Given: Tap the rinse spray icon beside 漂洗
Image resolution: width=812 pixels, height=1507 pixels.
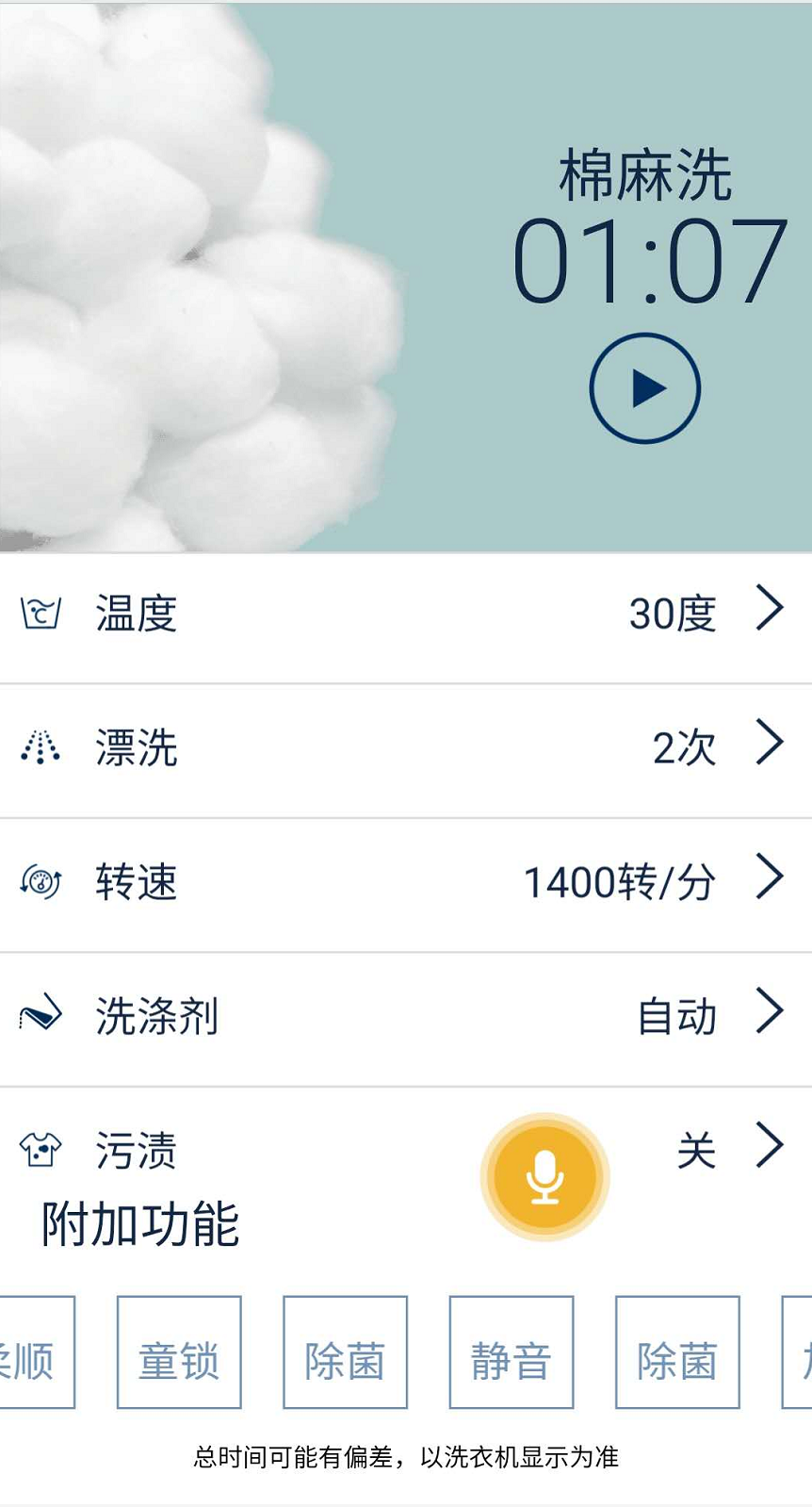Looking at the screenshot, I should 40,745.
